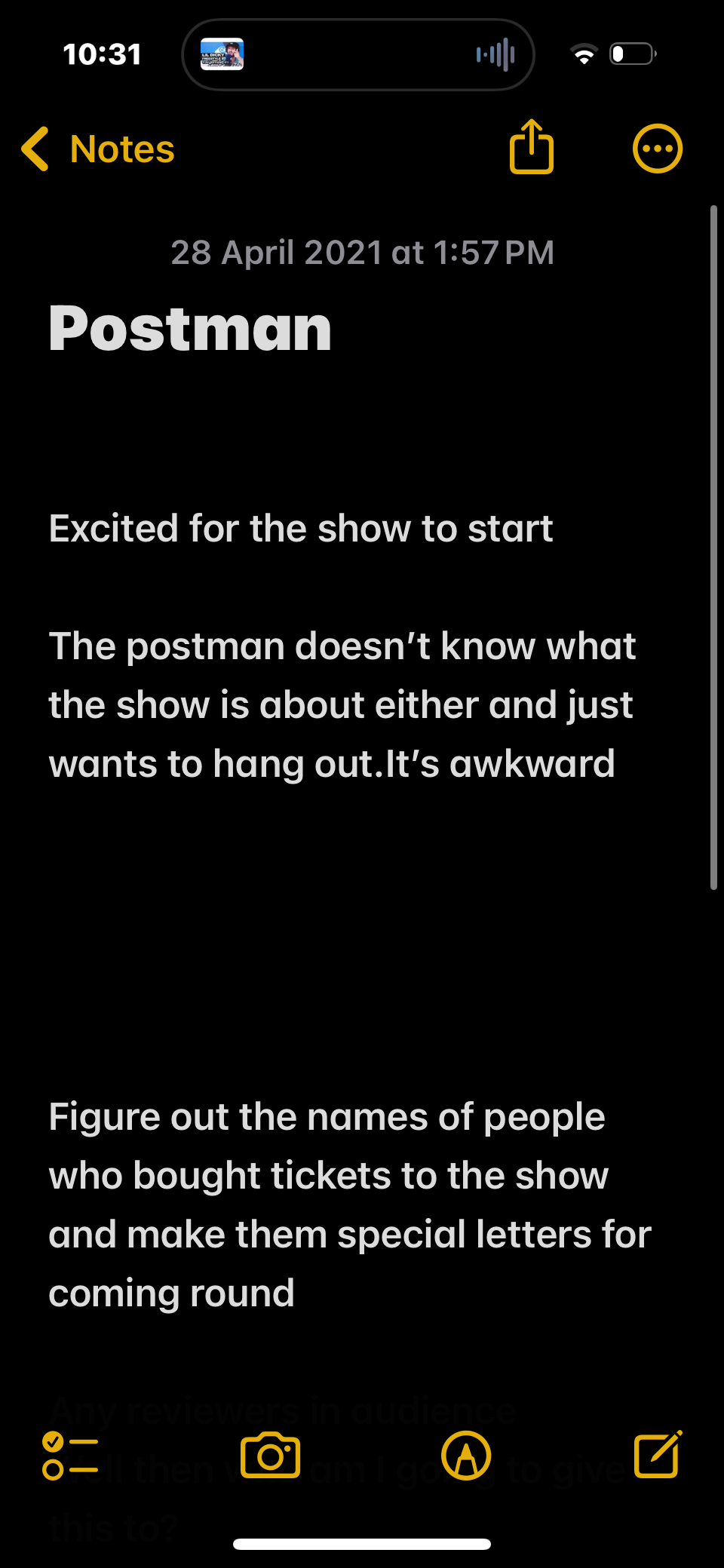Compose a new note
The image size is (724, 1568).
658,1454
